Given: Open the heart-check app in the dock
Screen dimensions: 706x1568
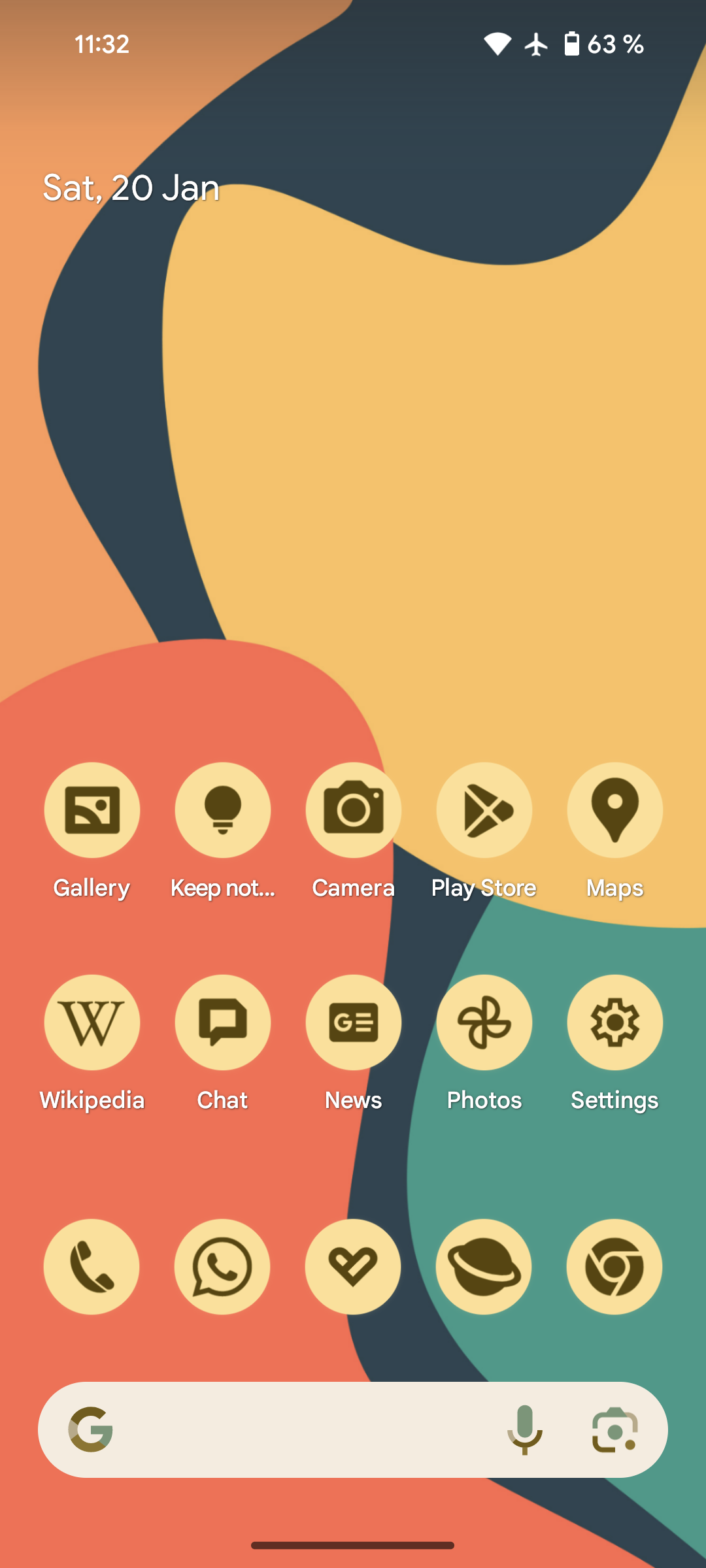Looking at the screenshot, I should click(353, 1267).
